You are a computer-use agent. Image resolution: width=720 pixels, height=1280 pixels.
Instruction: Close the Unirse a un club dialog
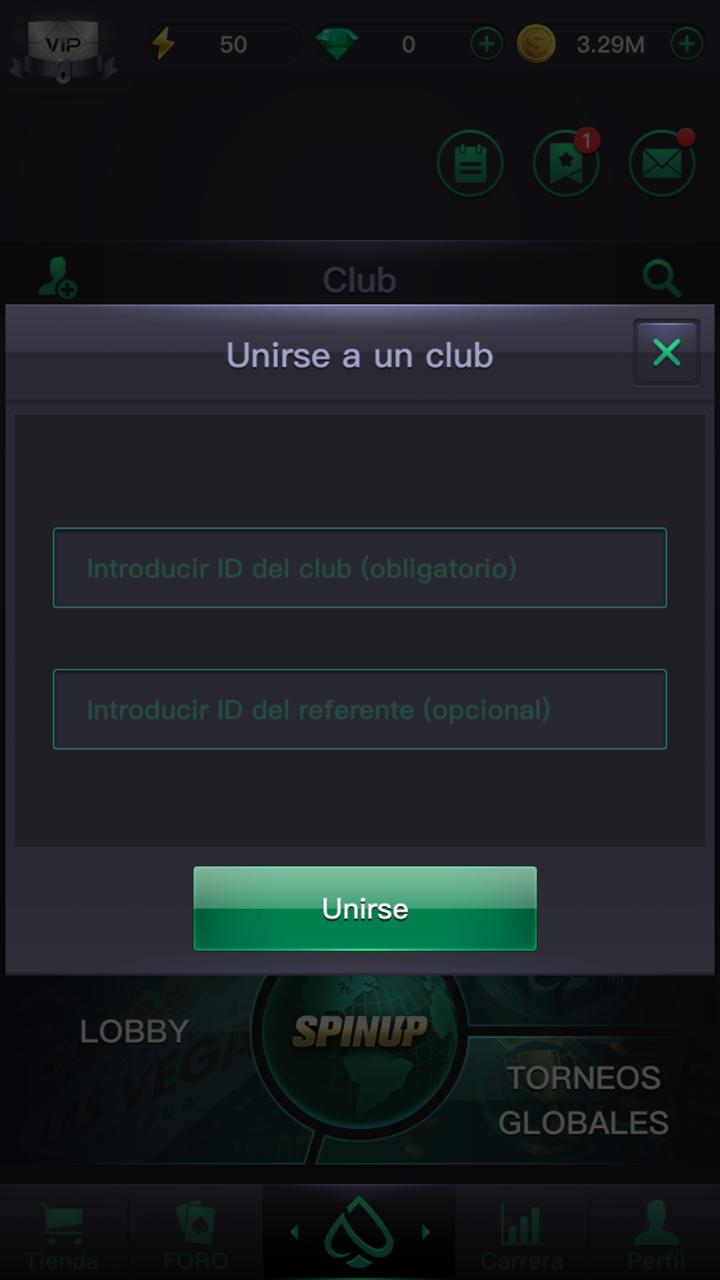point(666,352)
